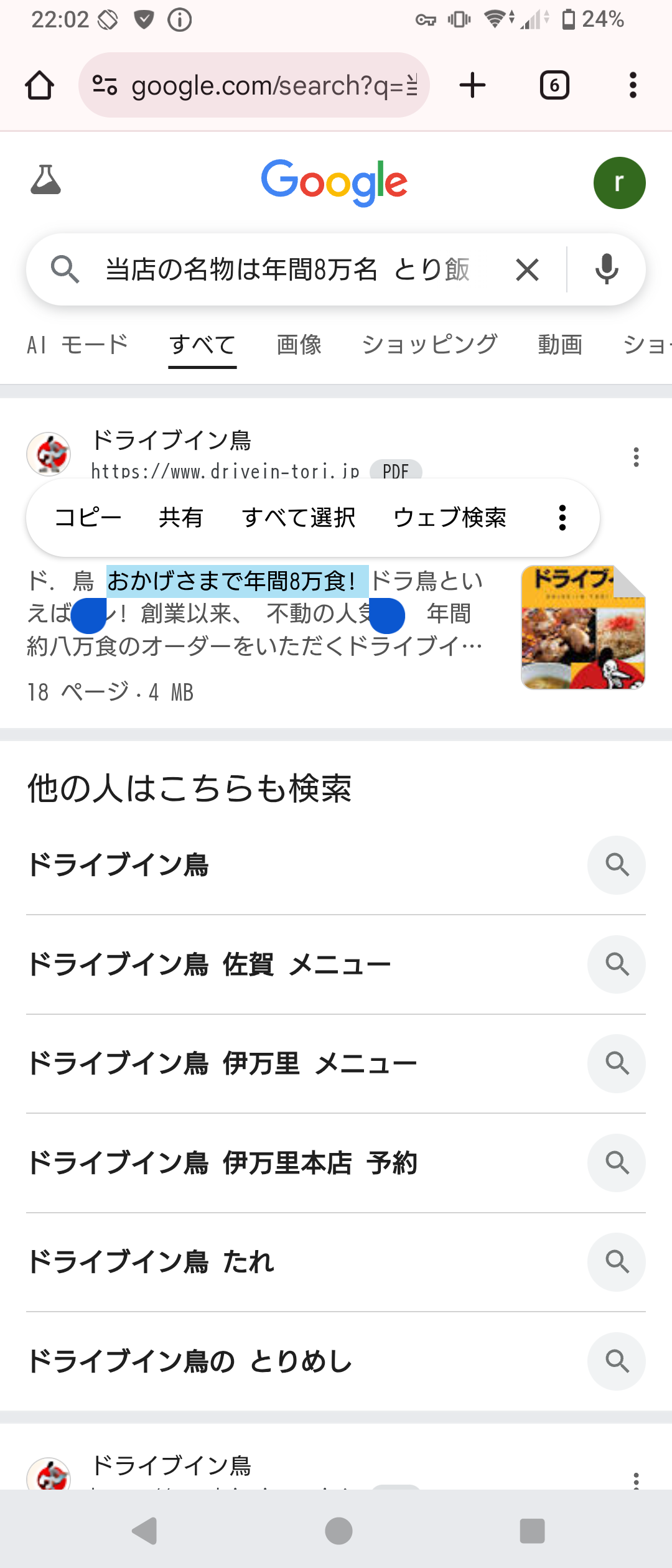Share the selected text via 共有
This screenshot has width=672, height=1568.
click(x=181, y=518)
